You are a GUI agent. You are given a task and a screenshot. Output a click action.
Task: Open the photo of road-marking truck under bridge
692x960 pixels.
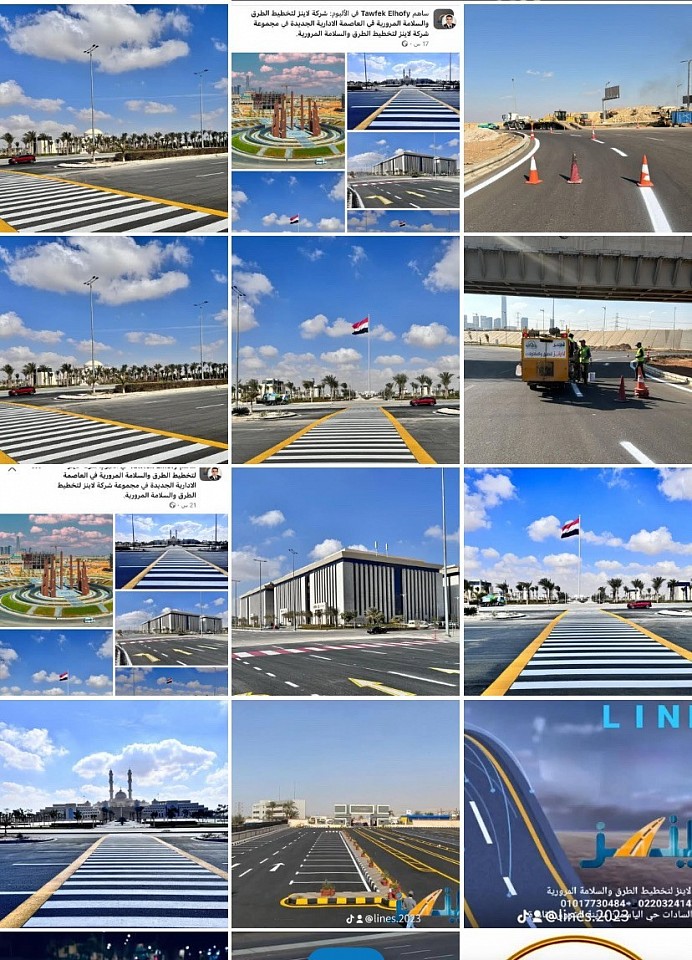(x=577, y=350)
